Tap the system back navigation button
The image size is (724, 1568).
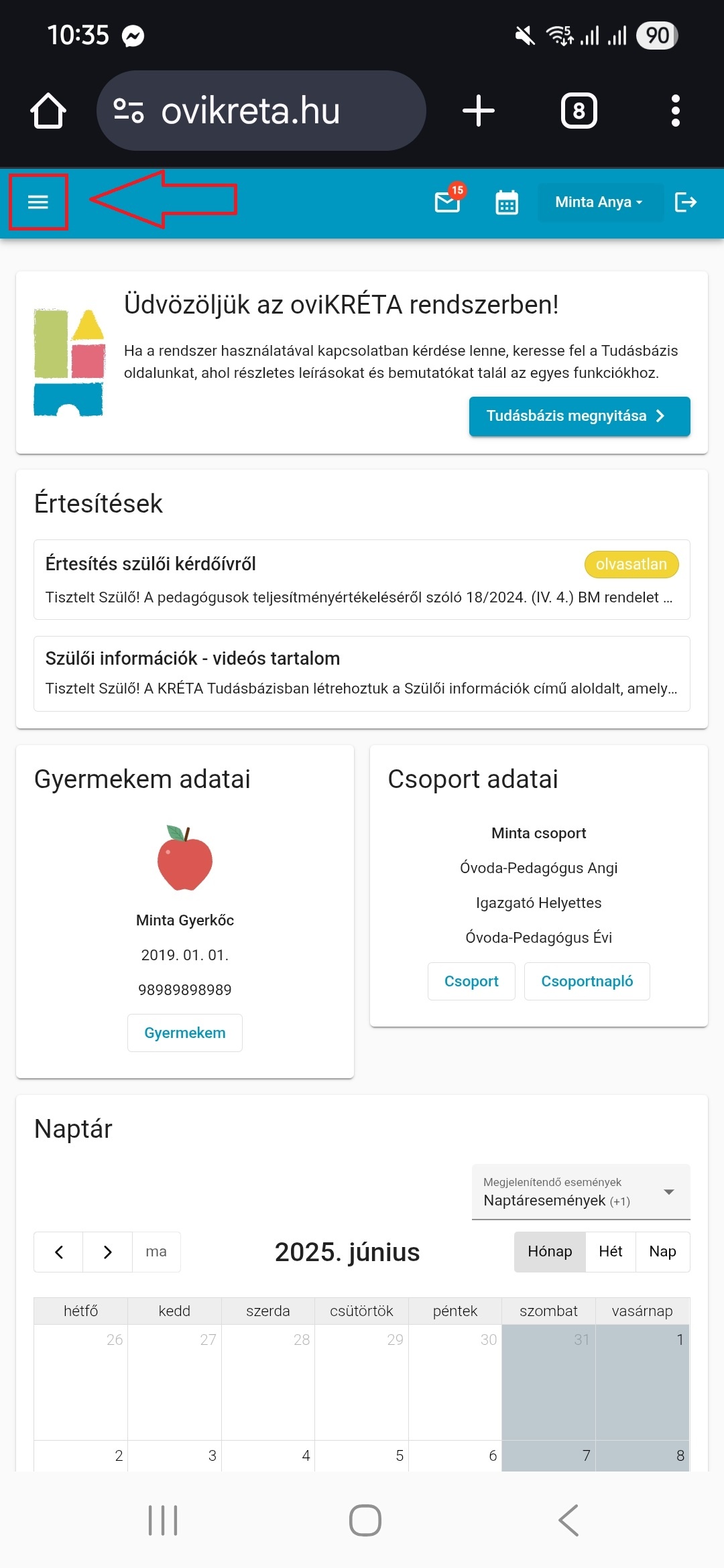point(568,1520)
